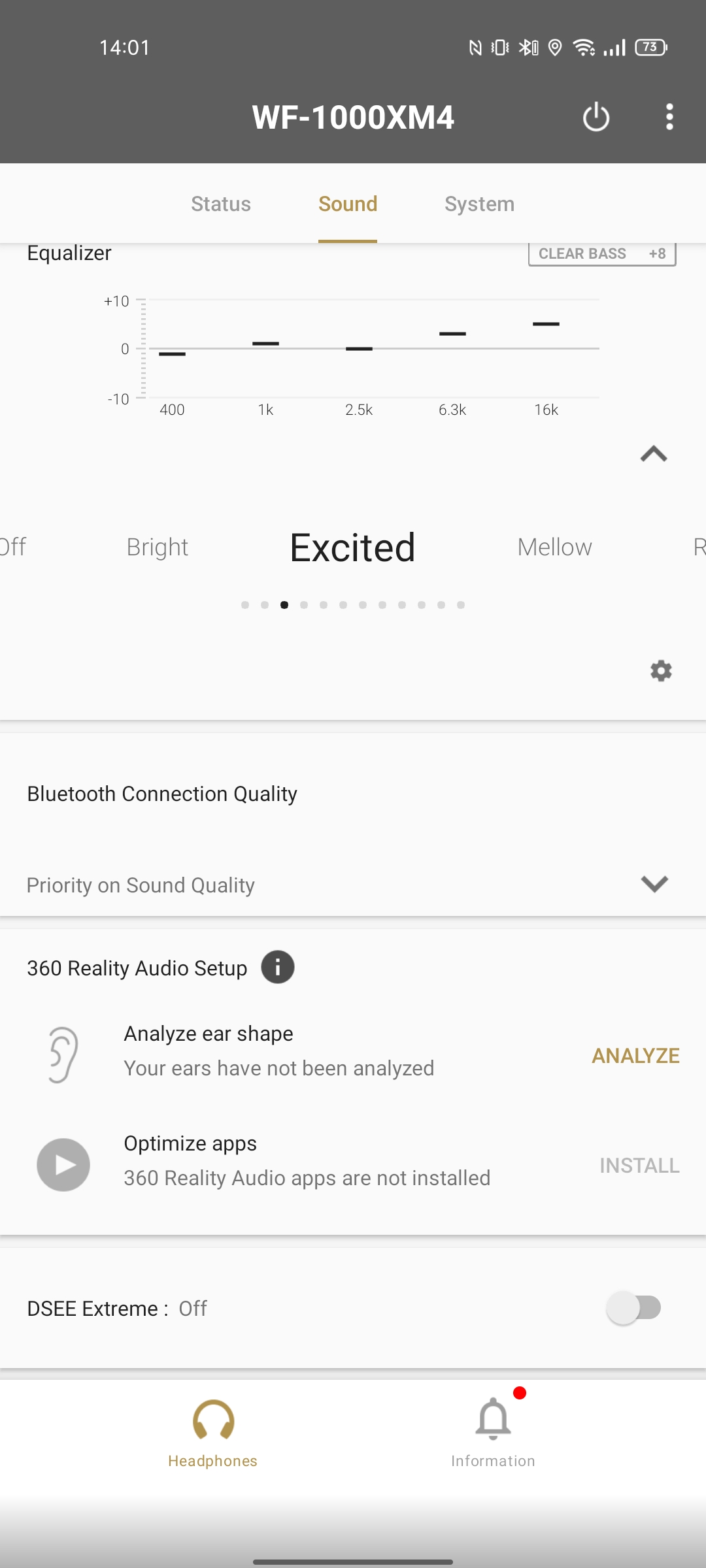Tap ANALYZE for ear shape

pos(635,1056)
